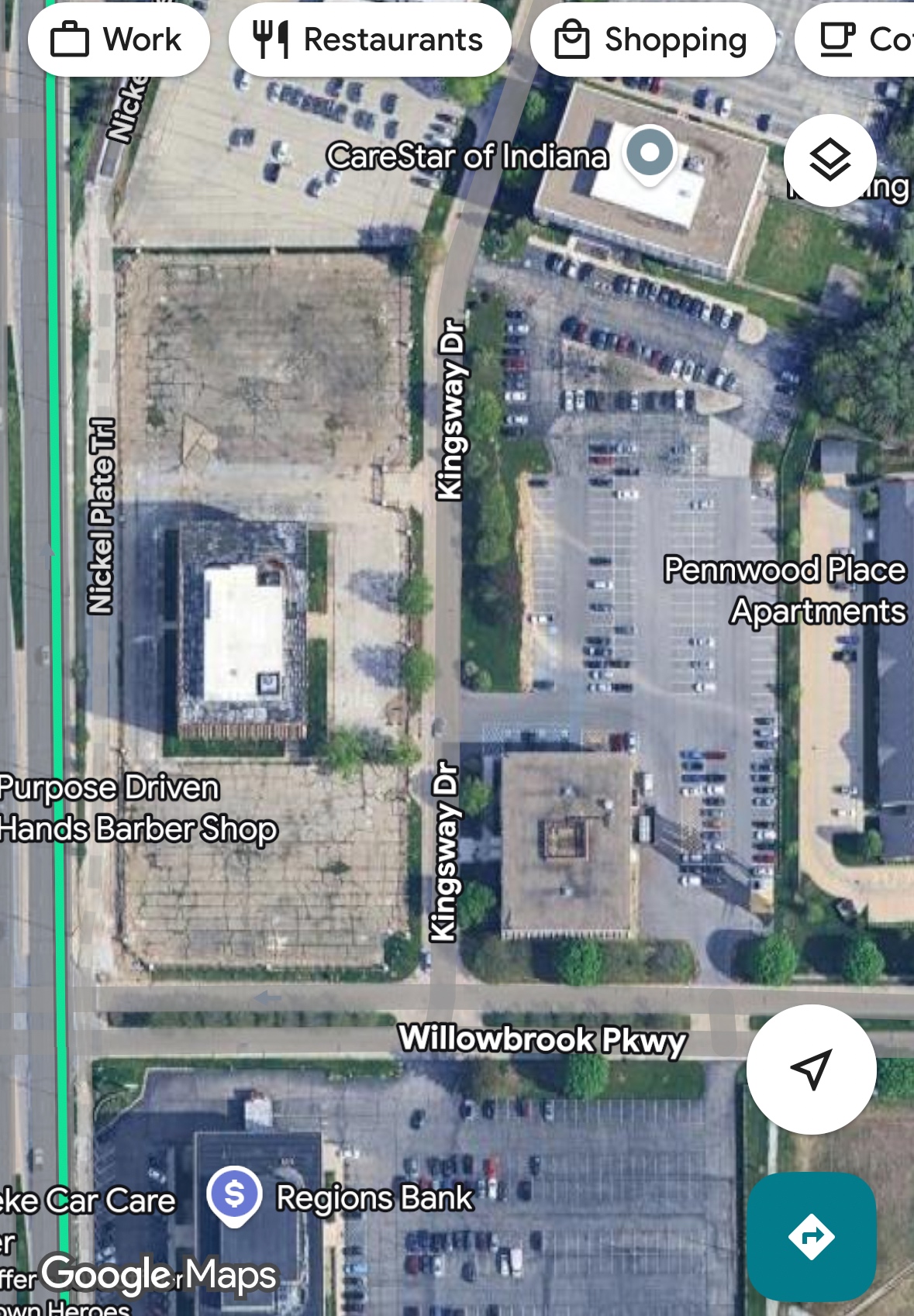This screenshot has height=1316, width=914.
Task: Open directions button
Action: (811, 1236)
